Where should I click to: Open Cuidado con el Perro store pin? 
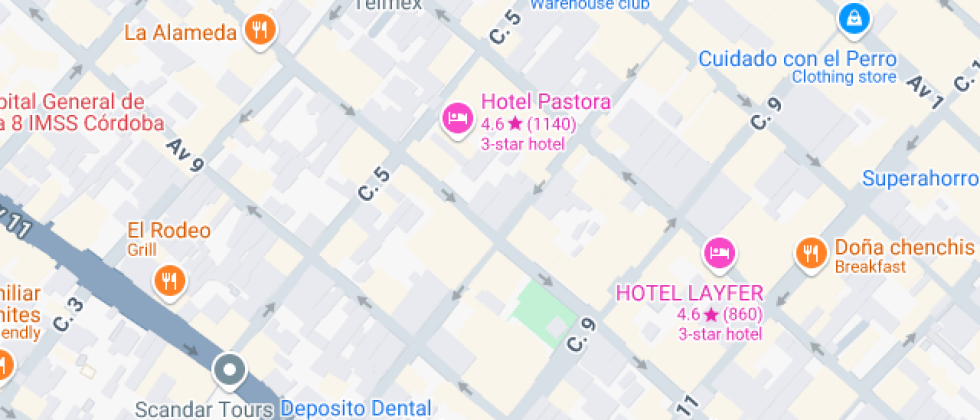pos(854,17)
